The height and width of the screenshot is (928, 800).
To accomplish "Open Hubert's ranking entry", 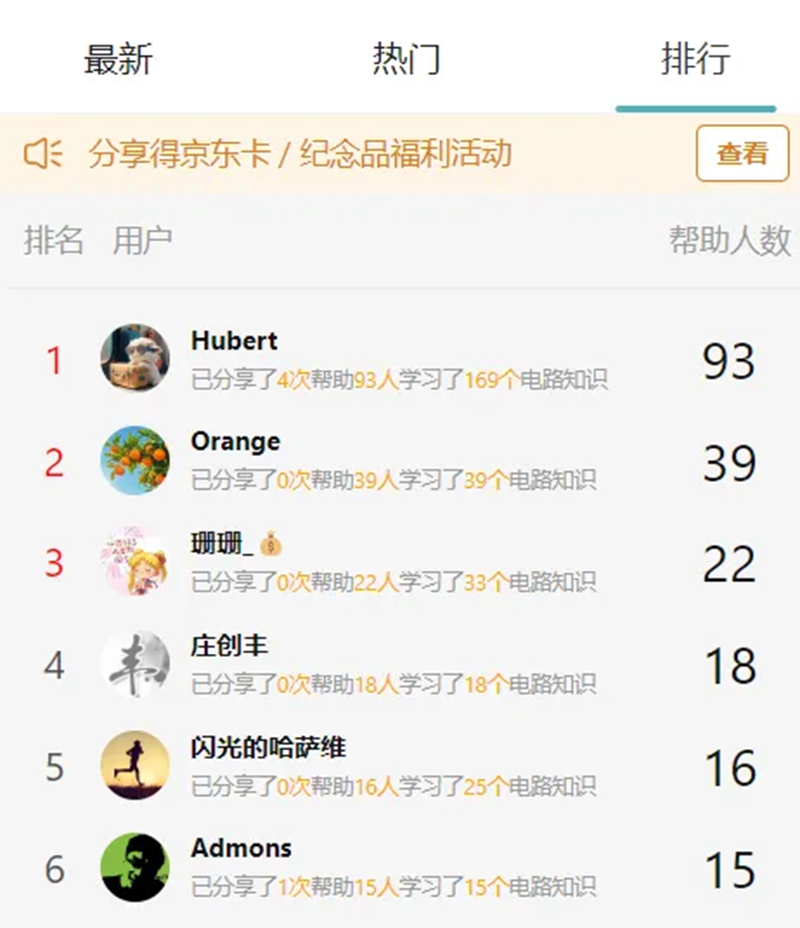I will tap(398, 360).
